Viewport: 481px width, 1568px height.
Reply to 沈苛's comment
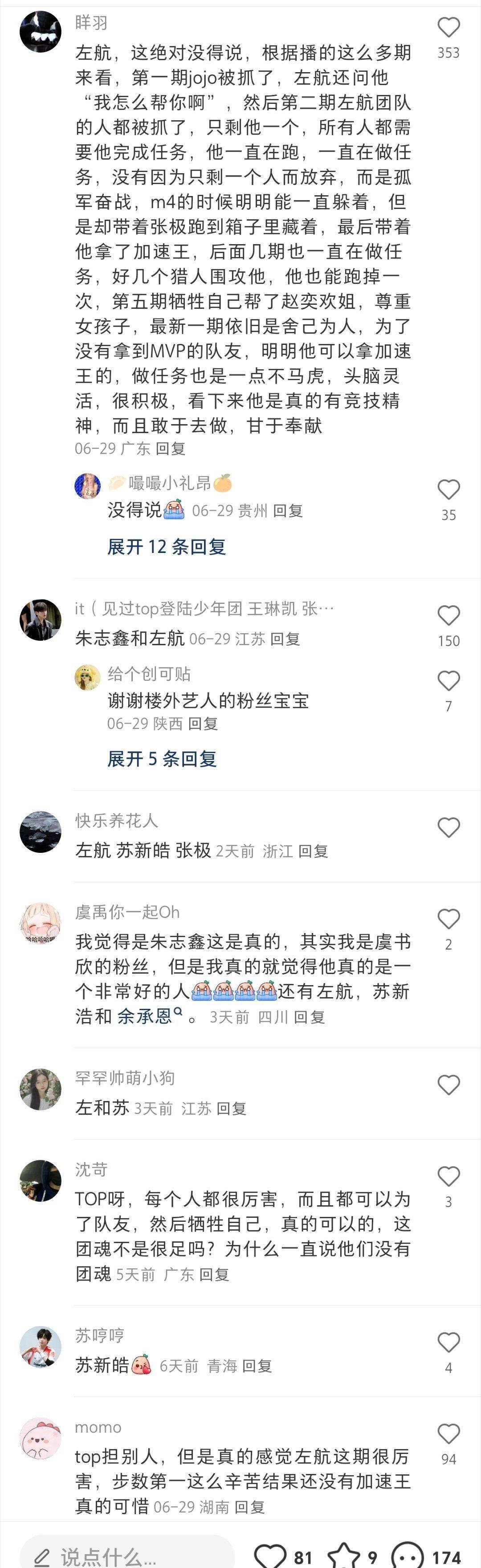pos(214,1275)
